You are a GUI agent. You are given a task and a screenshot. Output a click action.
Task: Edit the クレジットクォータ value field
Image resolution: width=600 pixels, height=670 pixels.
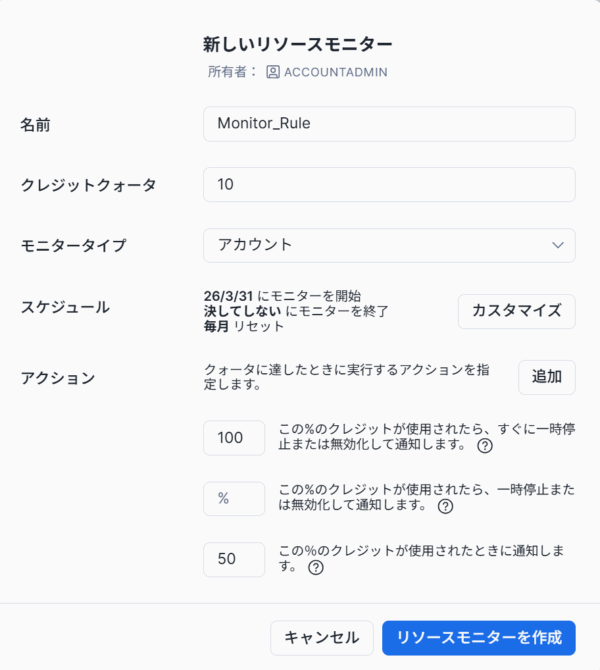point(388,185)
